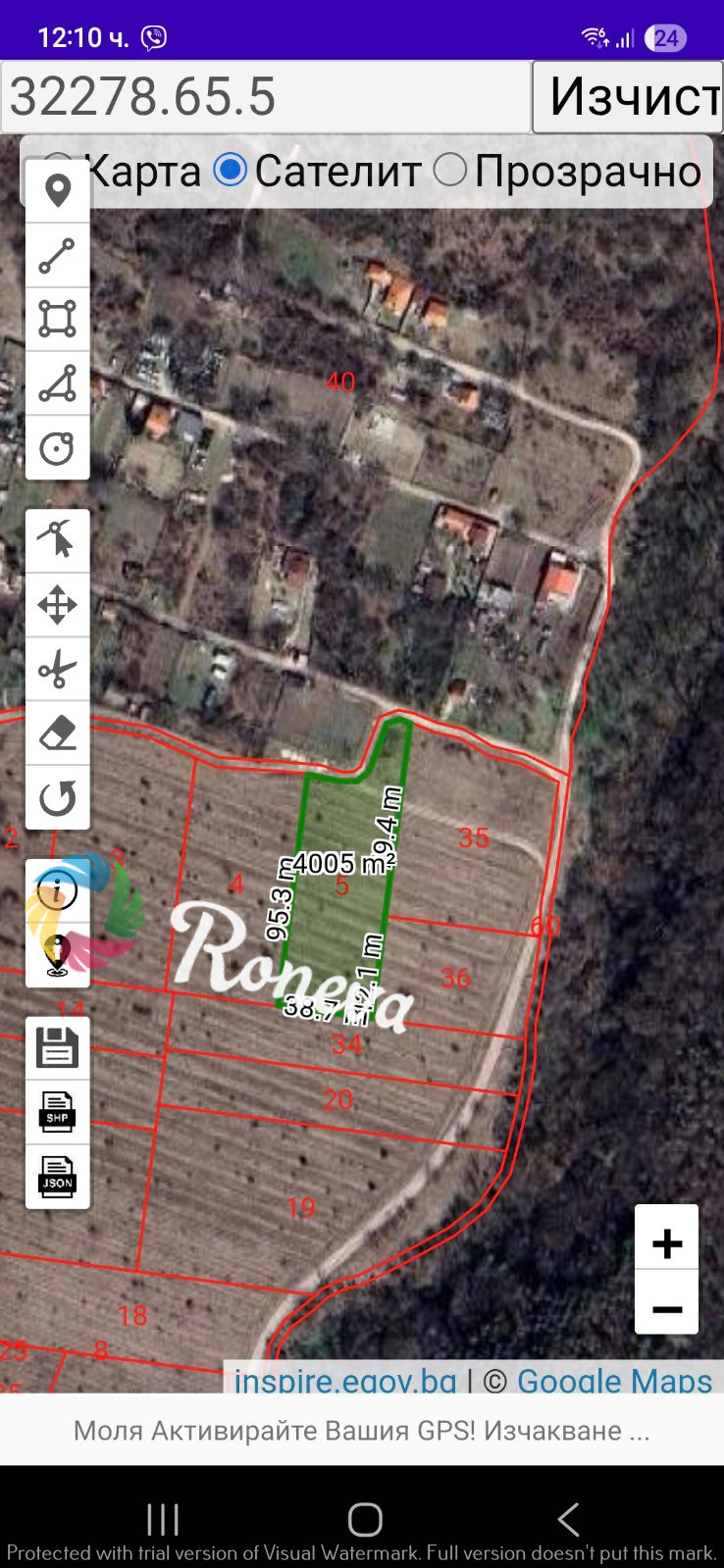The height and width of the screenshot is (1568, 724).
Task: Export the drawing as JSON file
Action: (x=58, y=1177)
